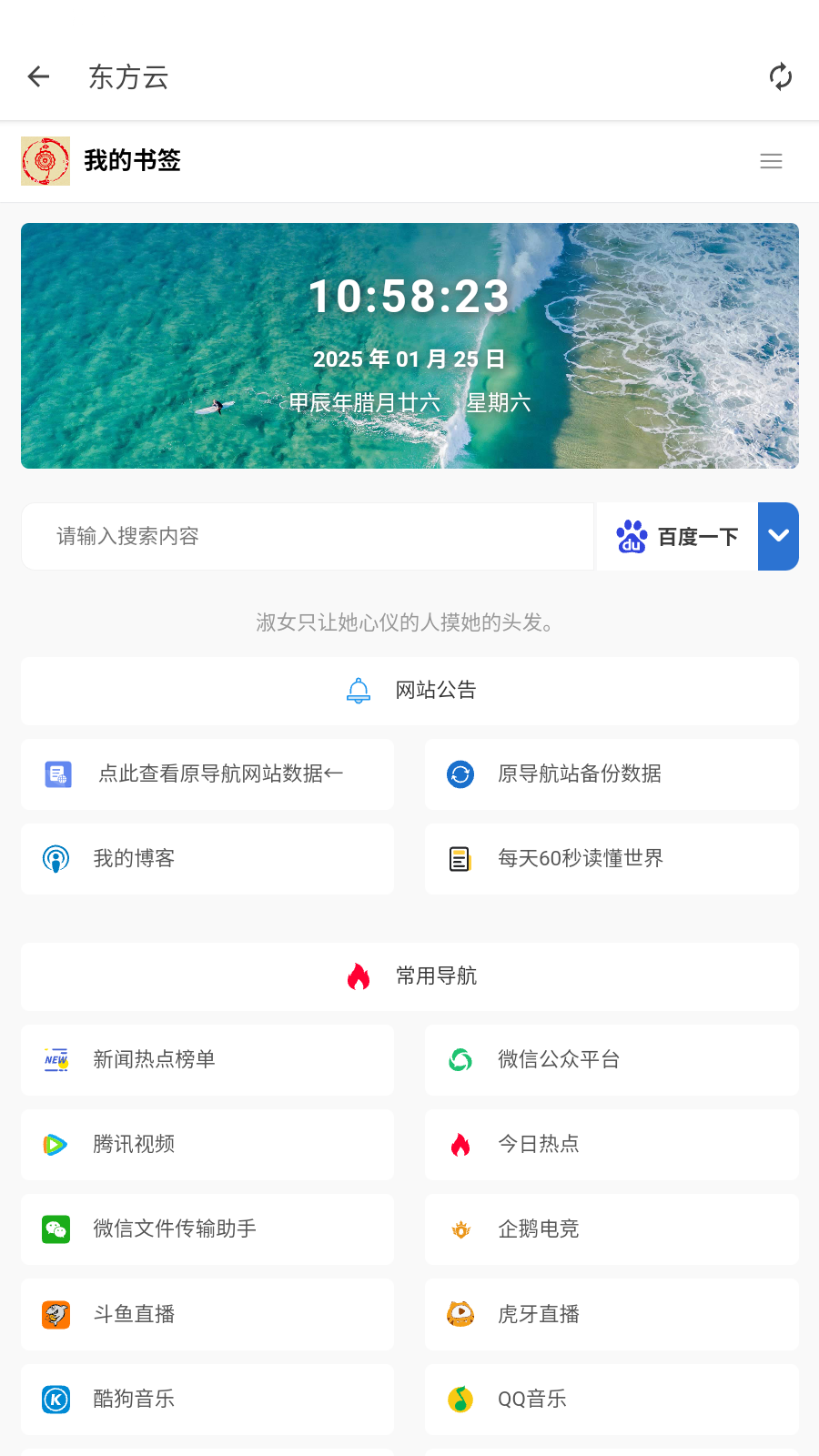
Task: Click the 虎牙直播 tiger icon
Action: [460, 1314]
